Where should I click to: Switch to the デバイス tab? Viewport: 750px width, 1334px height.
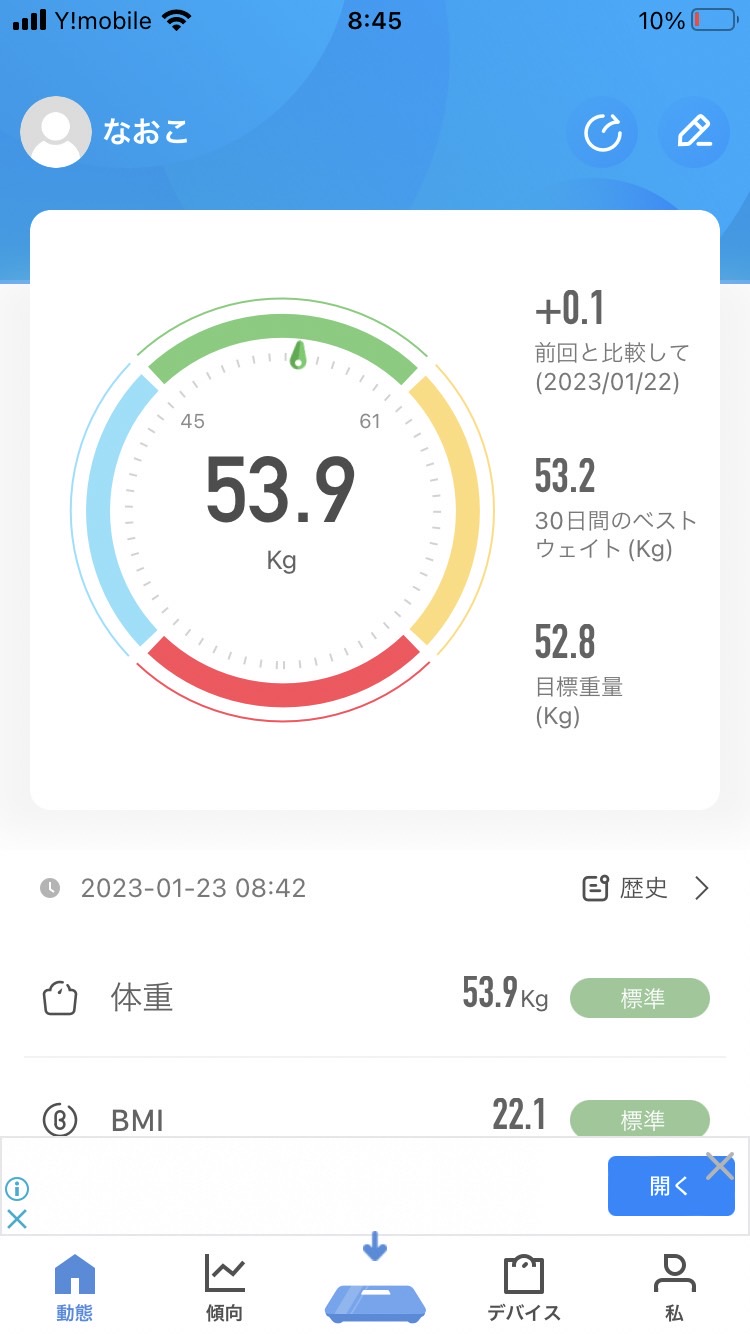coord(524,1289)
